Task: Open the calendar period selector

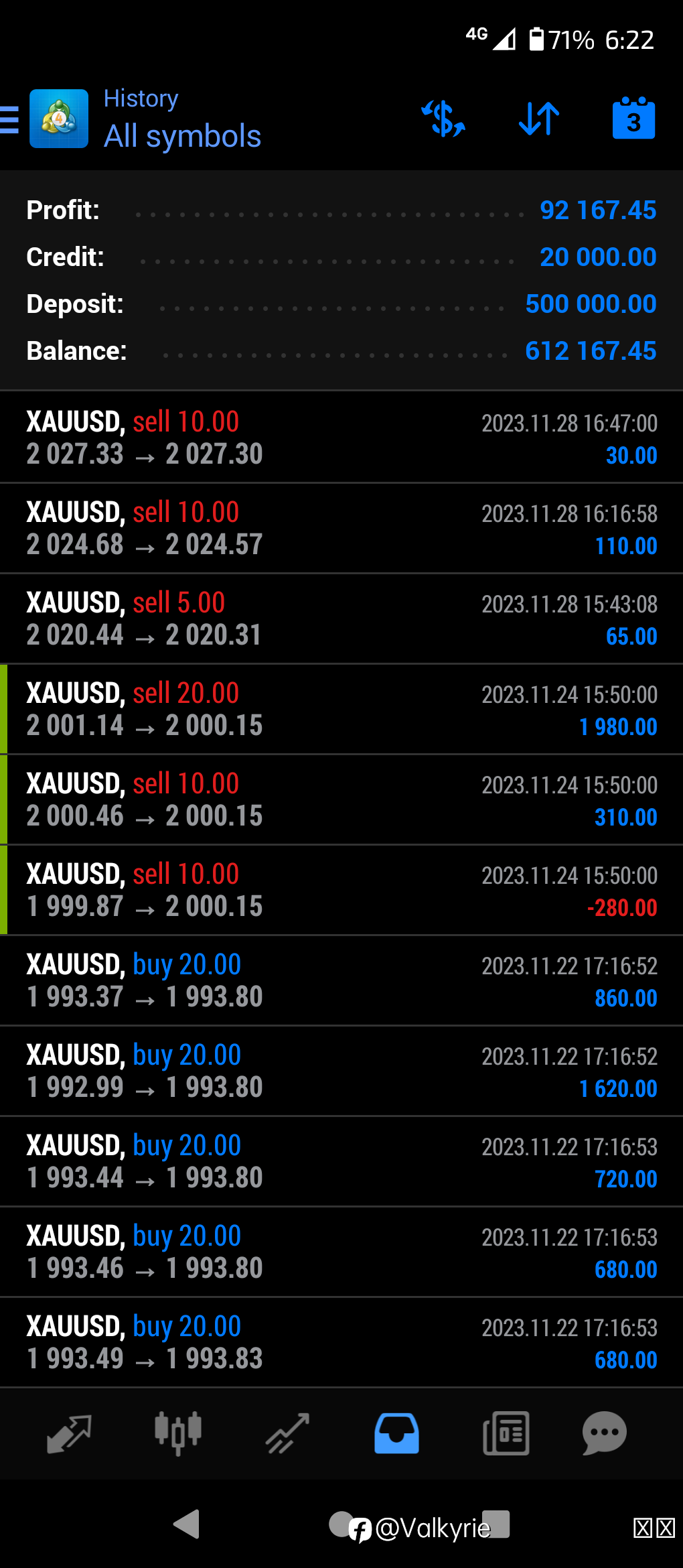Action: [633, 119]
